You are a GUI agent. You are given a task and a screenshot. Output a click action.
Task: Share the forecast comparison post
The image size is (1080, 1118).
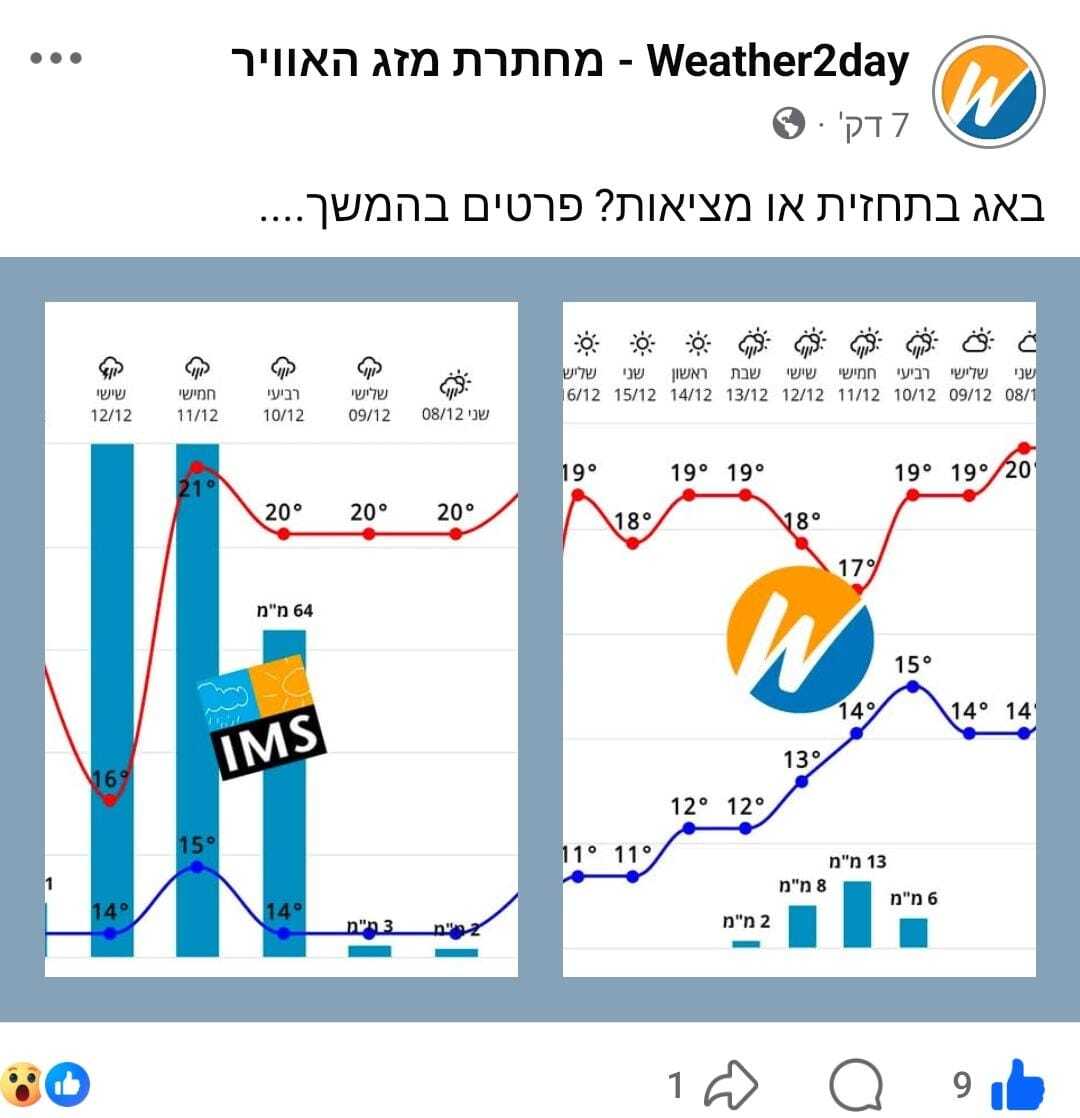pos(731,1085)
